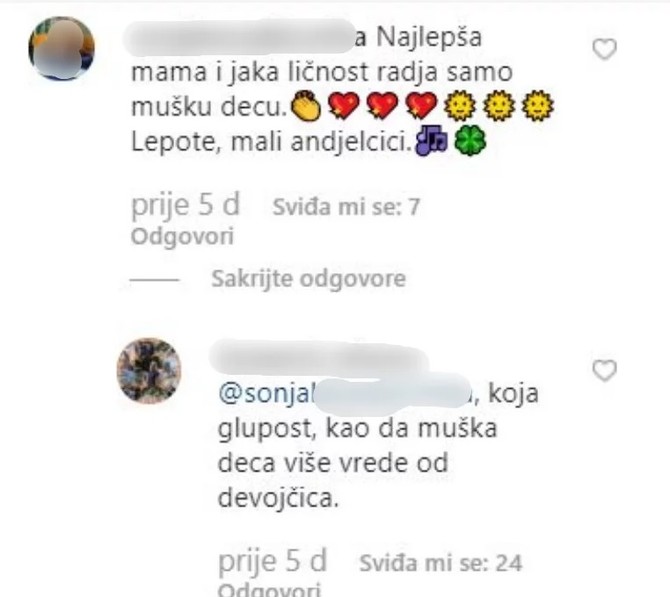The height and width of the screenshot is (597, 670).
Task: Open the first commenter's profile picture
Action: pos(62,48)
